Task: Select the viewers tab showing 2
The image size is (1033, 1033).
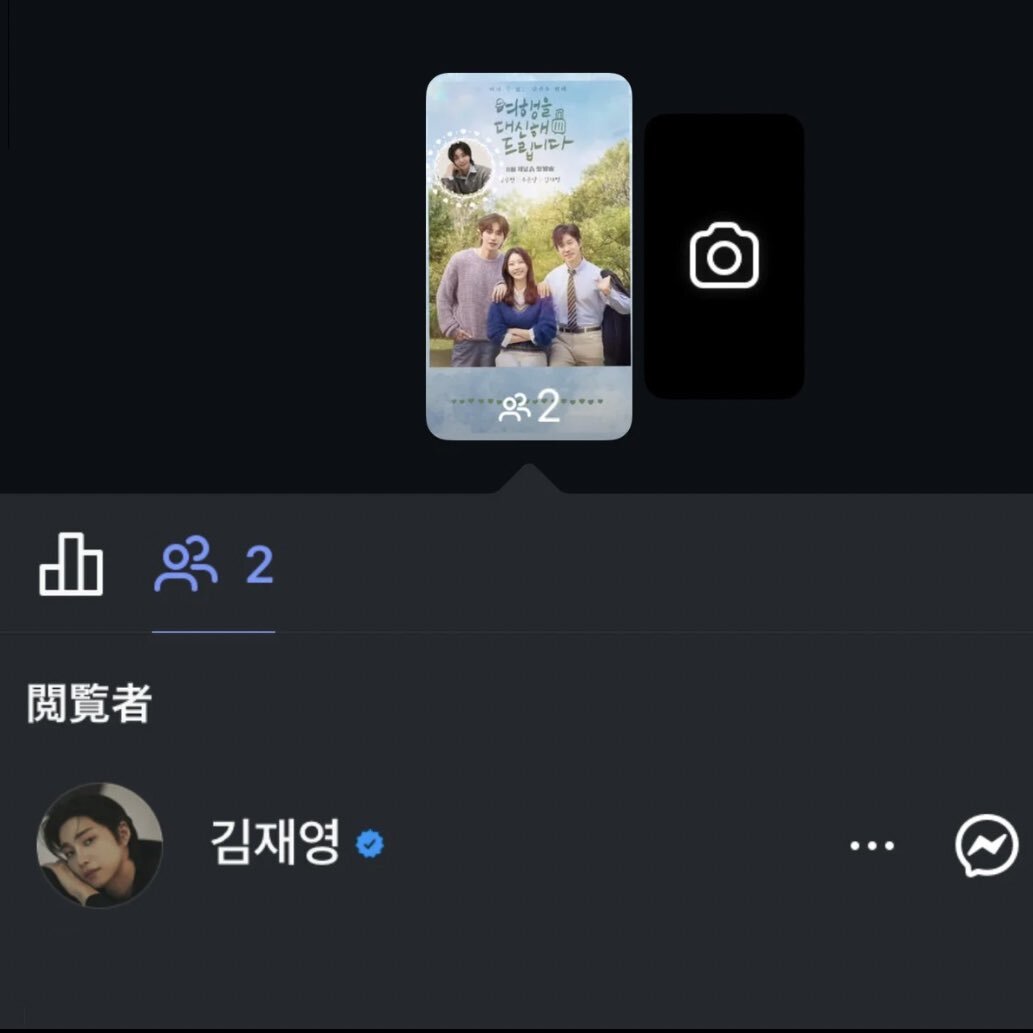Action: (213, 566)
